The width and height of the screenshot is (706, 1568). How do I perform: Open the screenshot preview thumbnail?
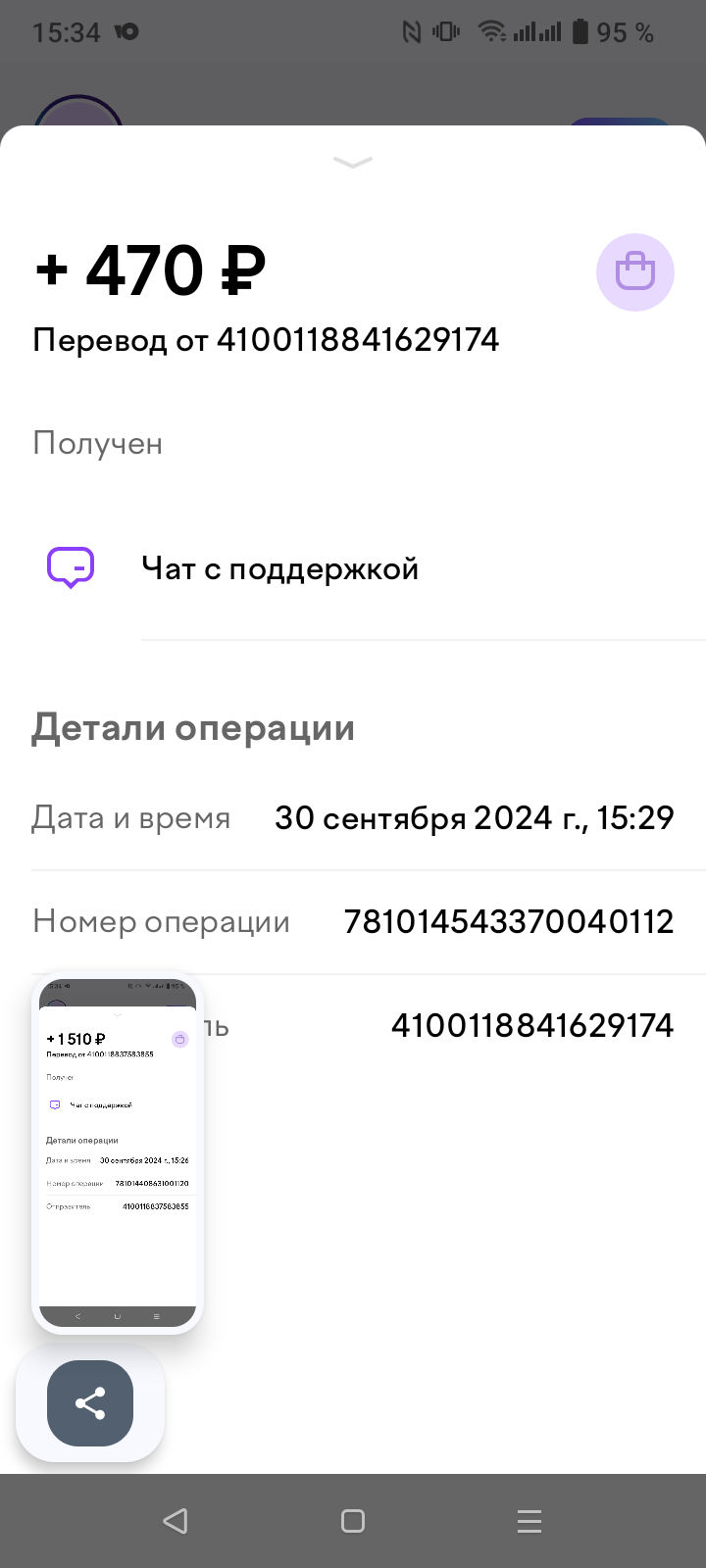[x=118, y=1152]
